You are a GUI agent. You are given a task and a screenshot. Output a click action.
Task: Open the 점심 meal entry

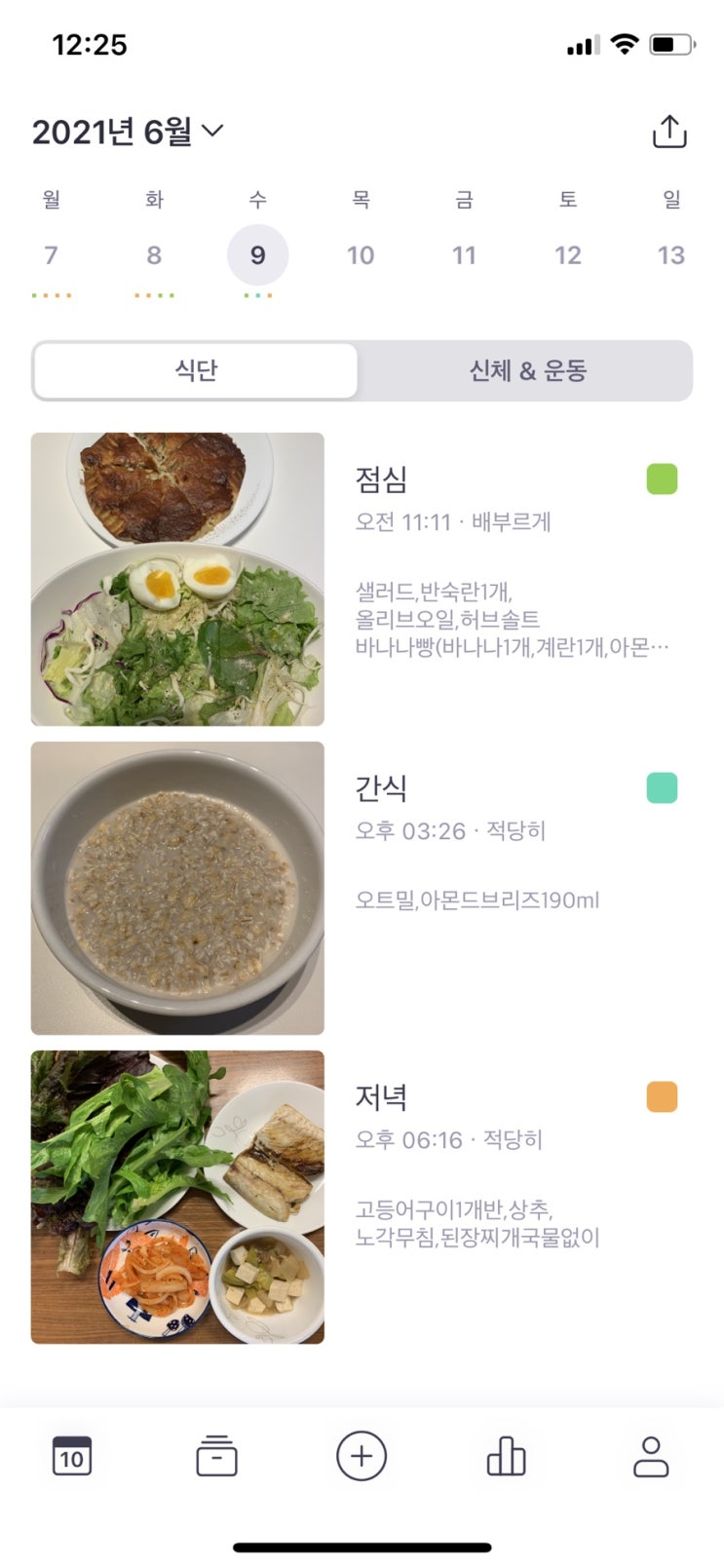click(361, 579)
